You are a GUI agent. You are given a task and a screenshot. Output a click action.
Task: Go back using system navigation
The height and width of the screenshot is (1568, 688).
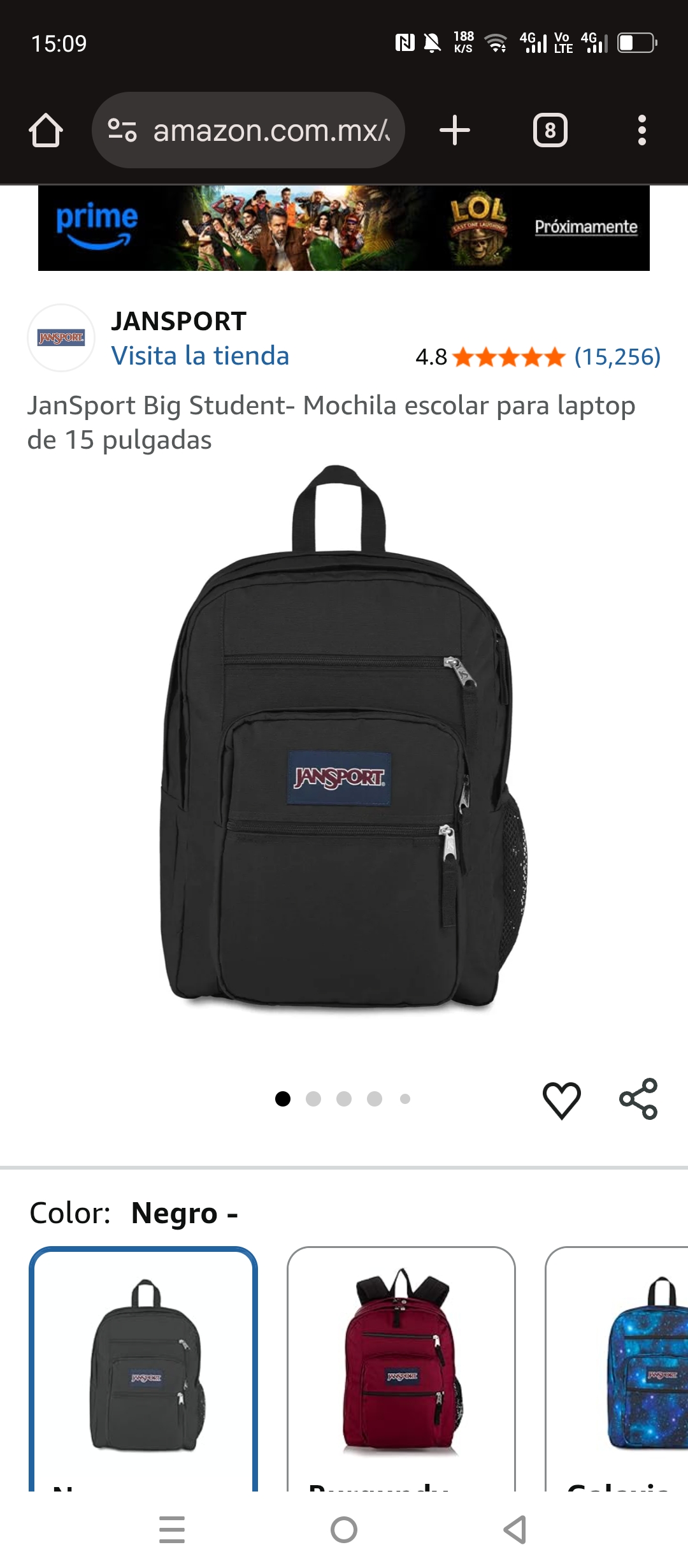(515, 1530)
